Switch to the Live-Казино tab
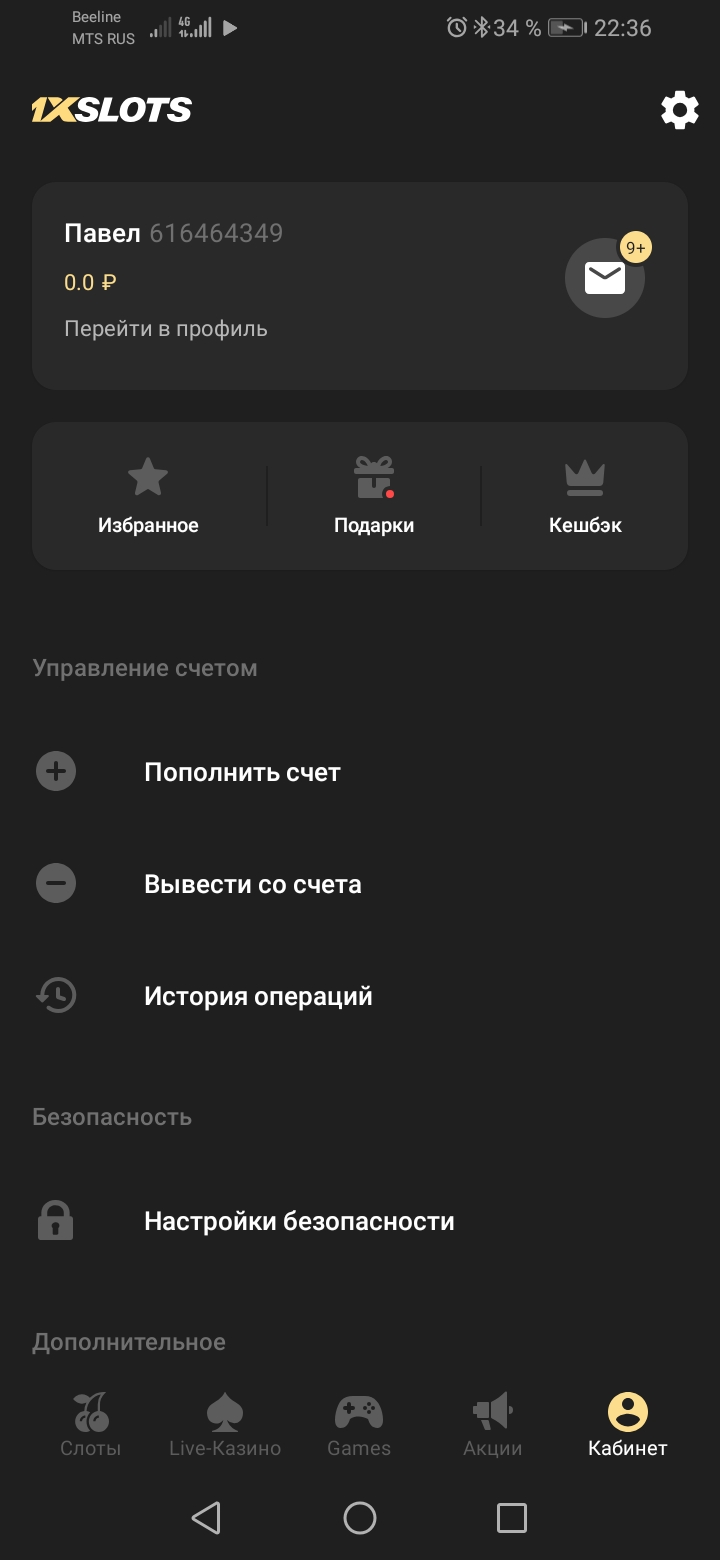This screenshot has height=1560, width=720. pyautogui.click(x=225, y=1425)
